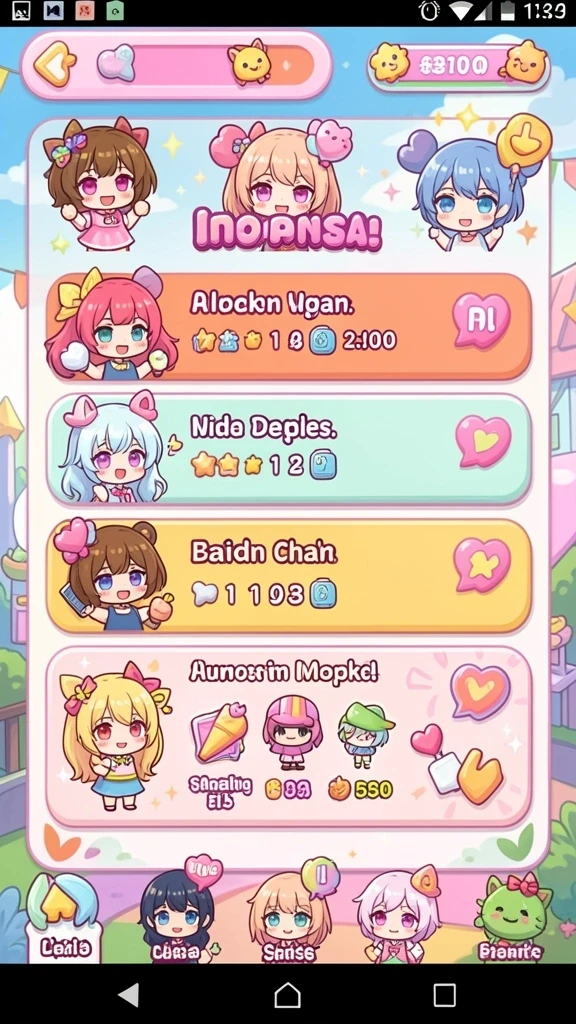Viewport: 576px width, 1024px height.
Task: Select the Nida Deples character row
Action: pos(288,450)
